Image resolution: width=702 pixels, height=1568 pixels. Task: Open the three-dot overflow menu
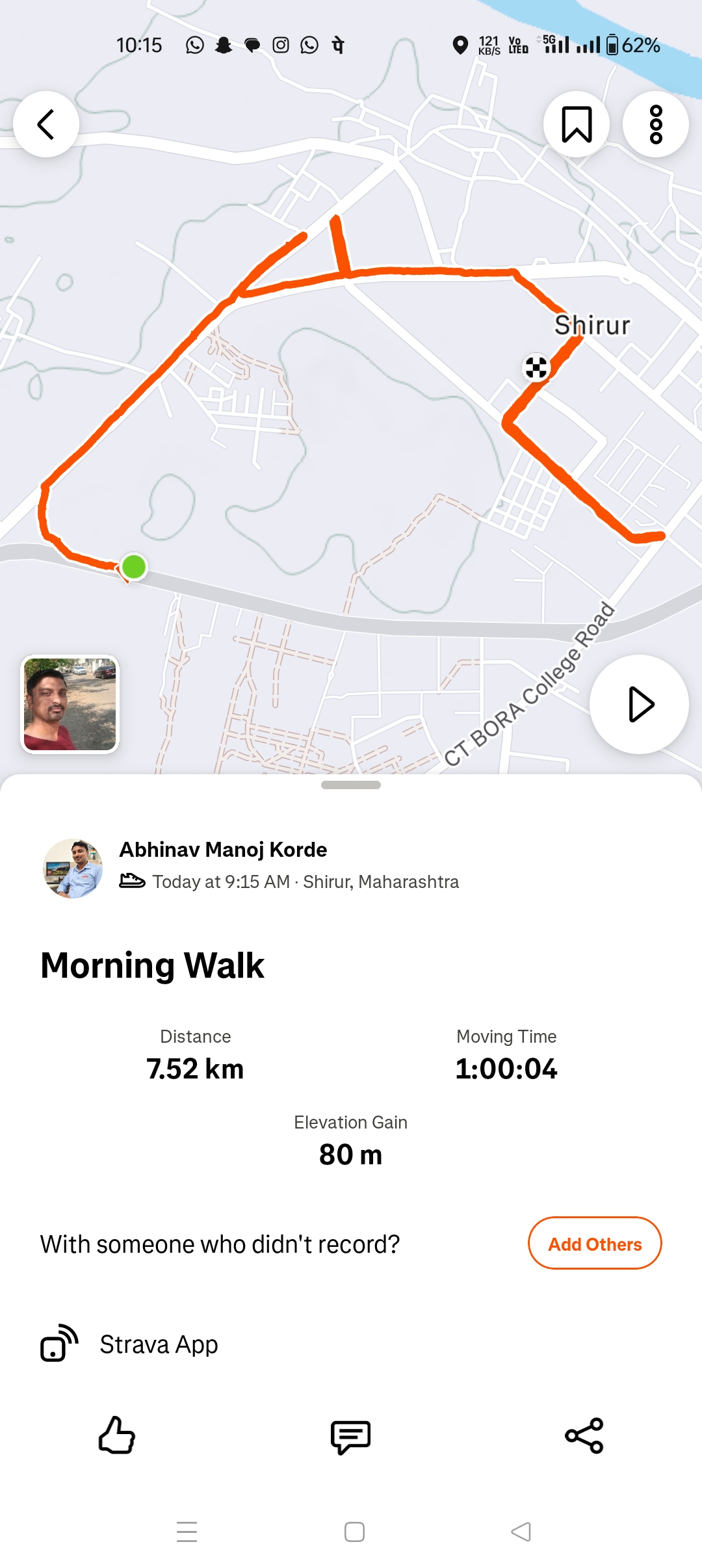tap(655, 124)
